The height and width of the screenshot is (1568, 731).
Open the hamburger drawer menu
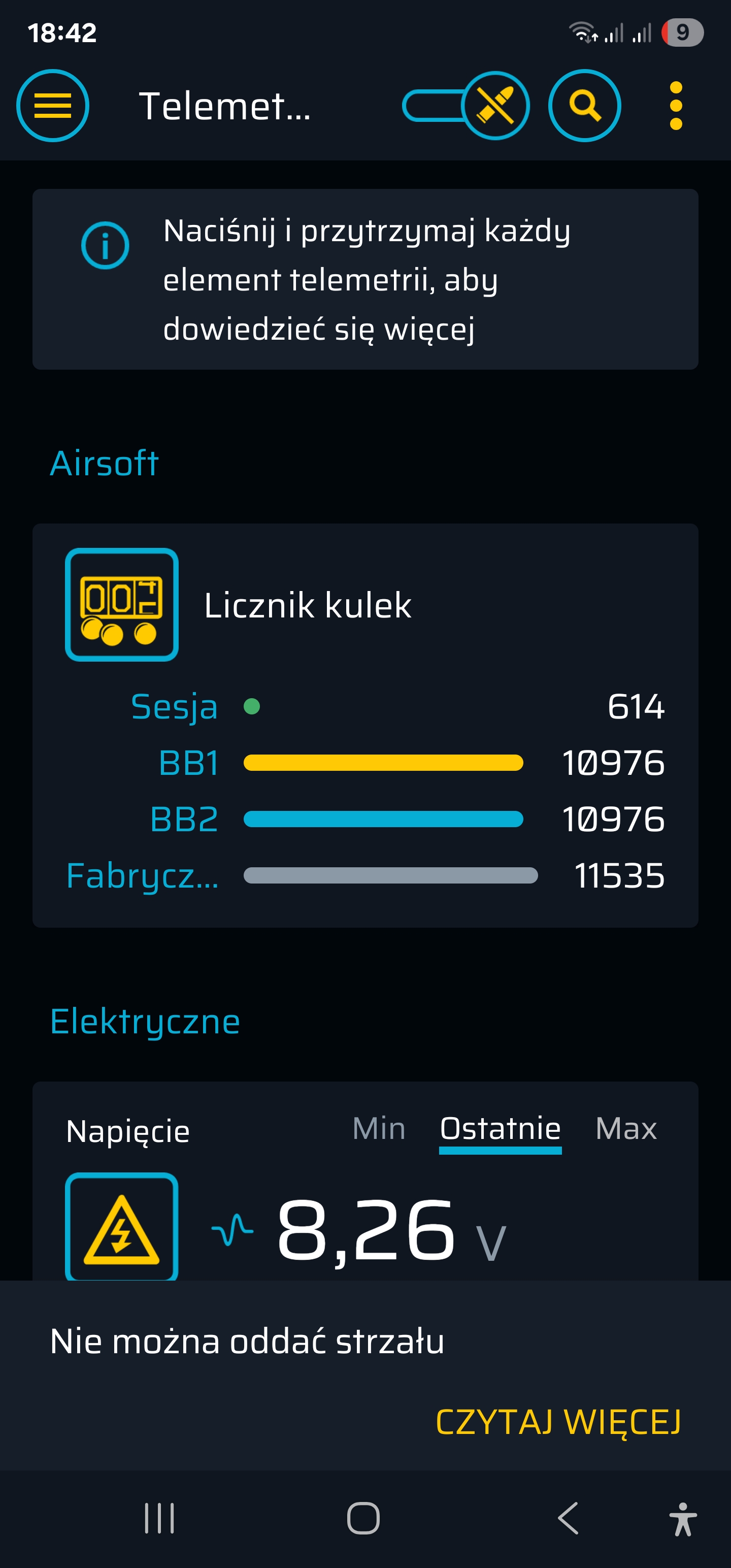[x=52, y=105]
